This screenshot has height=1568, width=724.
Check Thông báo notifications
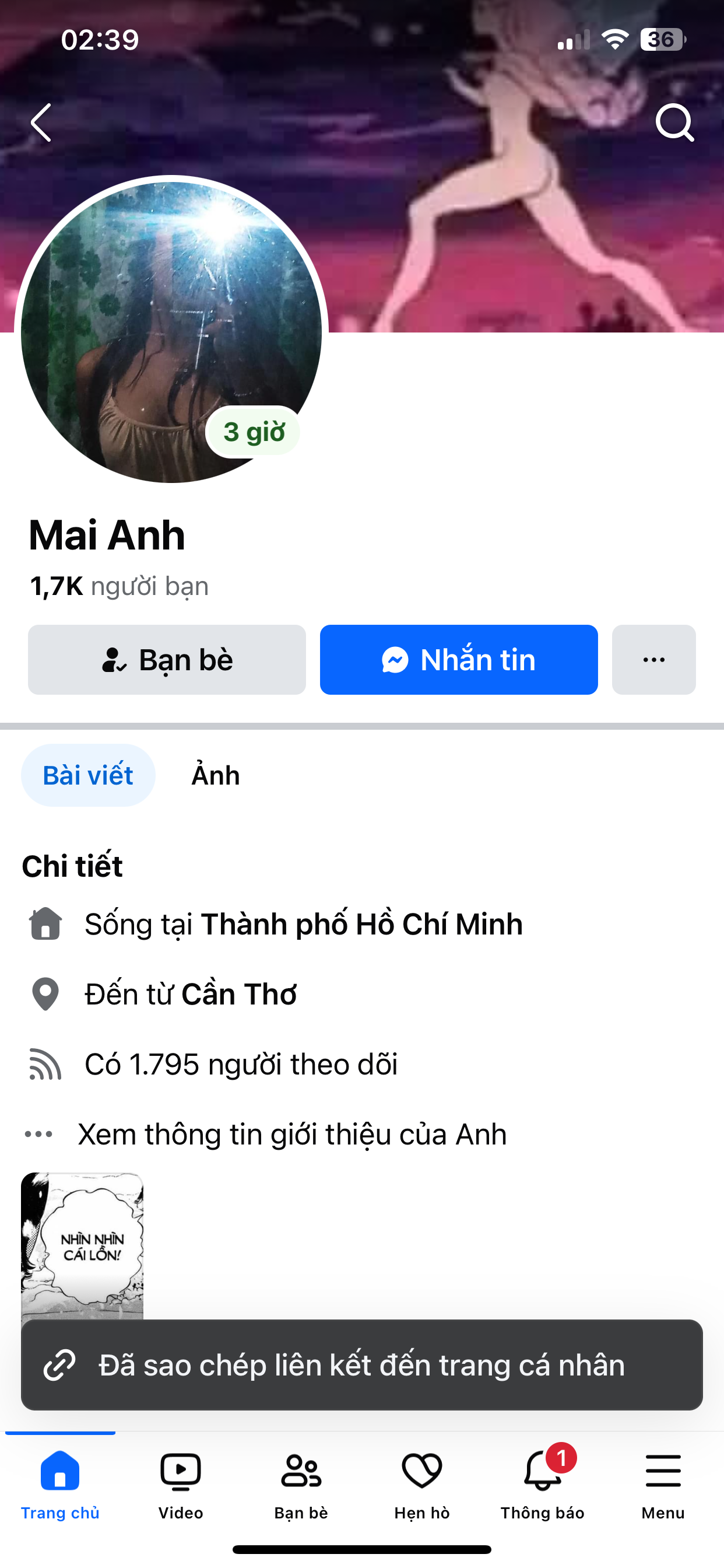pos(542,1484)
